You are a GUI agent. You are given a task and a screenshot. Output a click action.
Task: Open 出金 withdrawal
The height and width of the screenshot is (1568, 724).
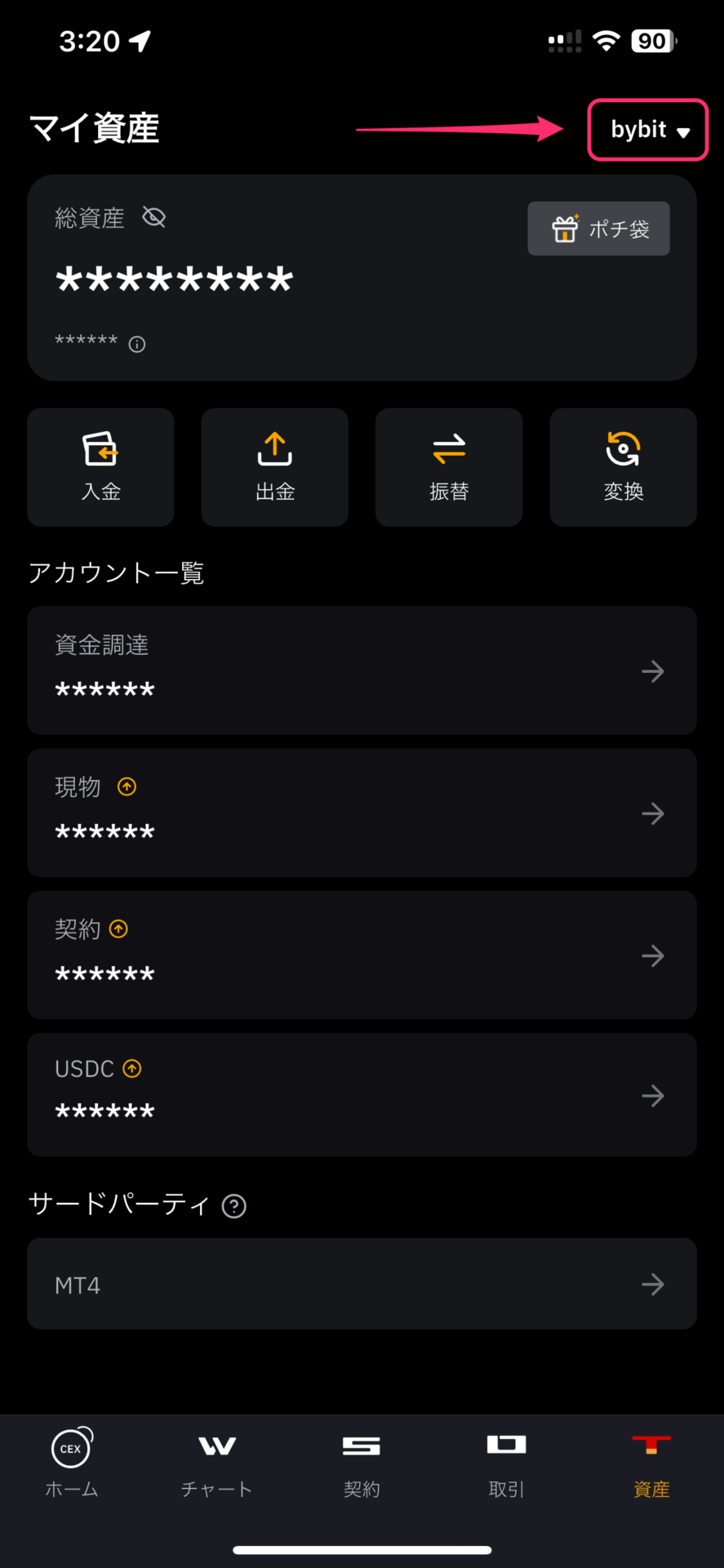pyautogui.click(x=275, y=467)
